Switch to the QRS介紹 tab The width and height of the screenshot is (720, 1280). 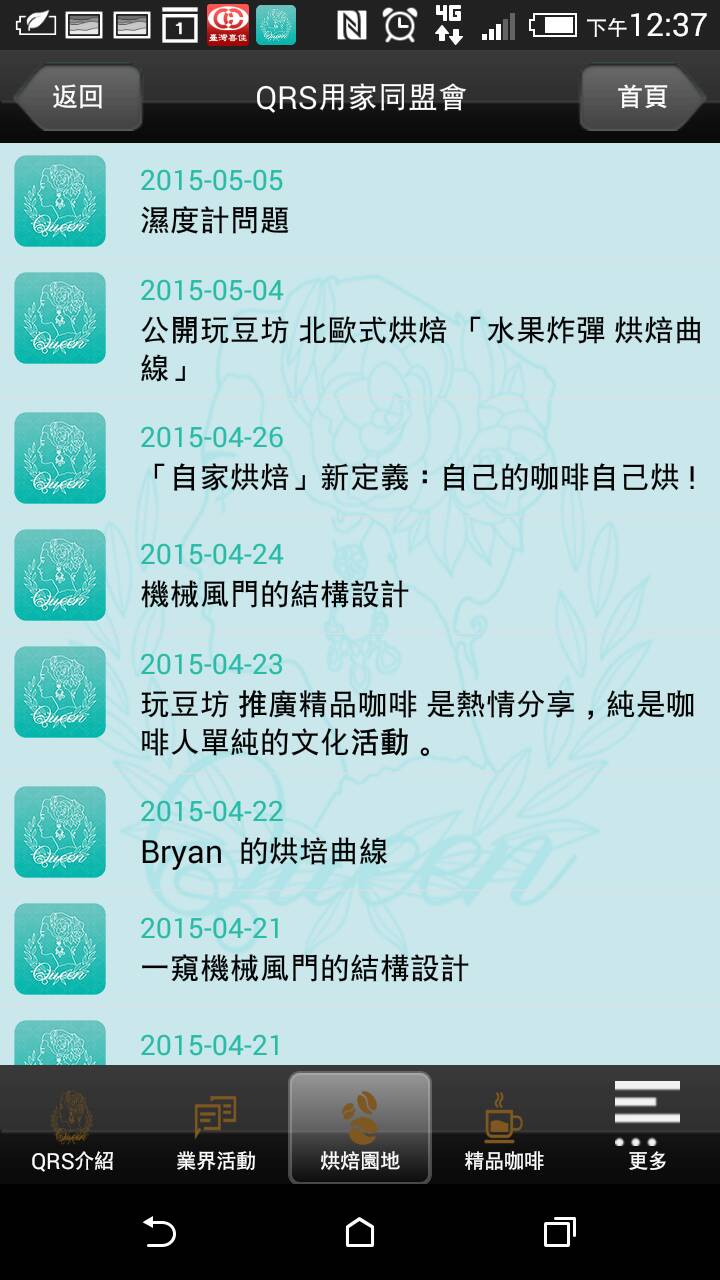(x=72, y=1128)
